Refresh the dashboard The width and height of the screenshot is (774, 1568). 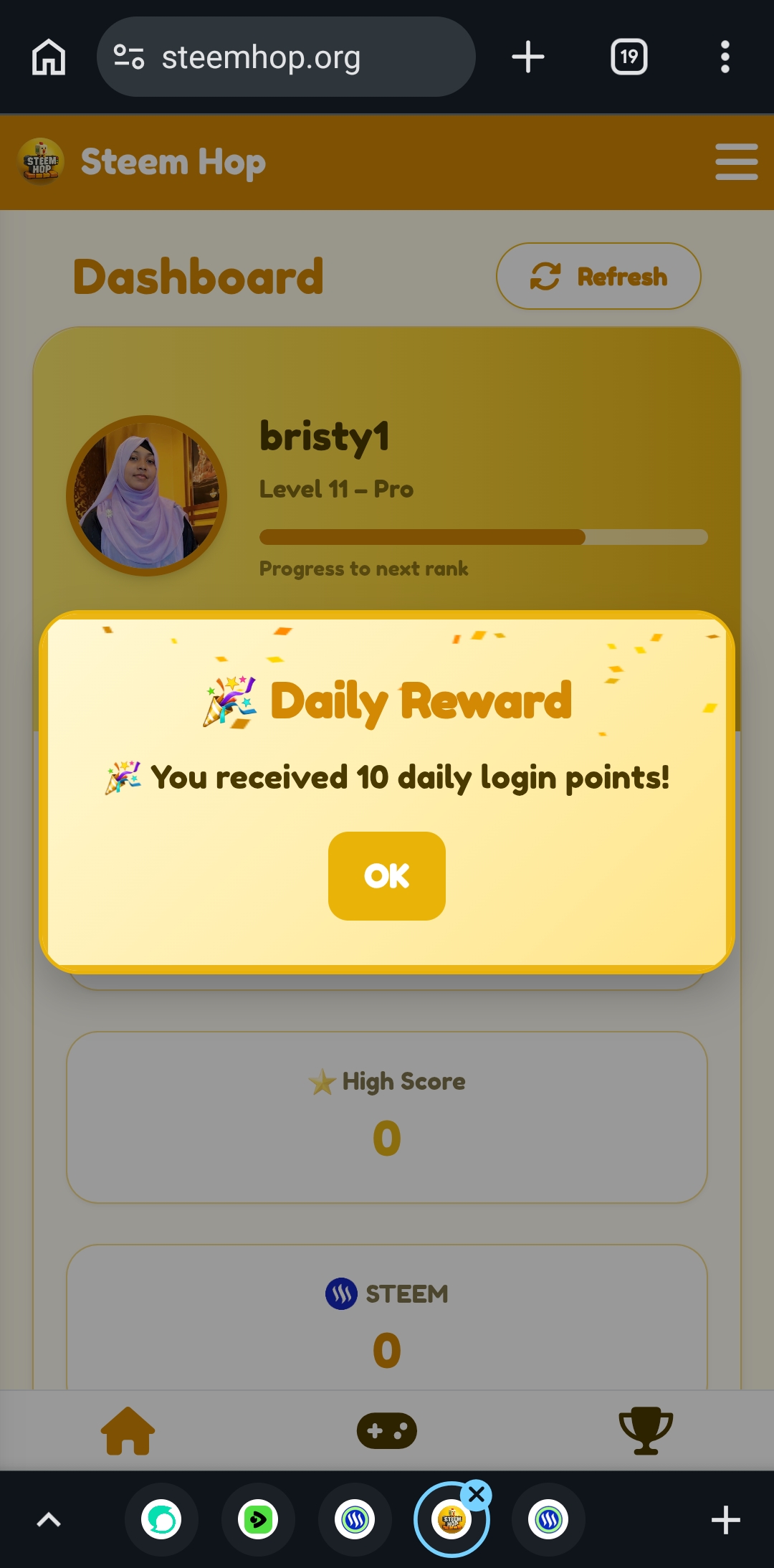tap(598, 276)
